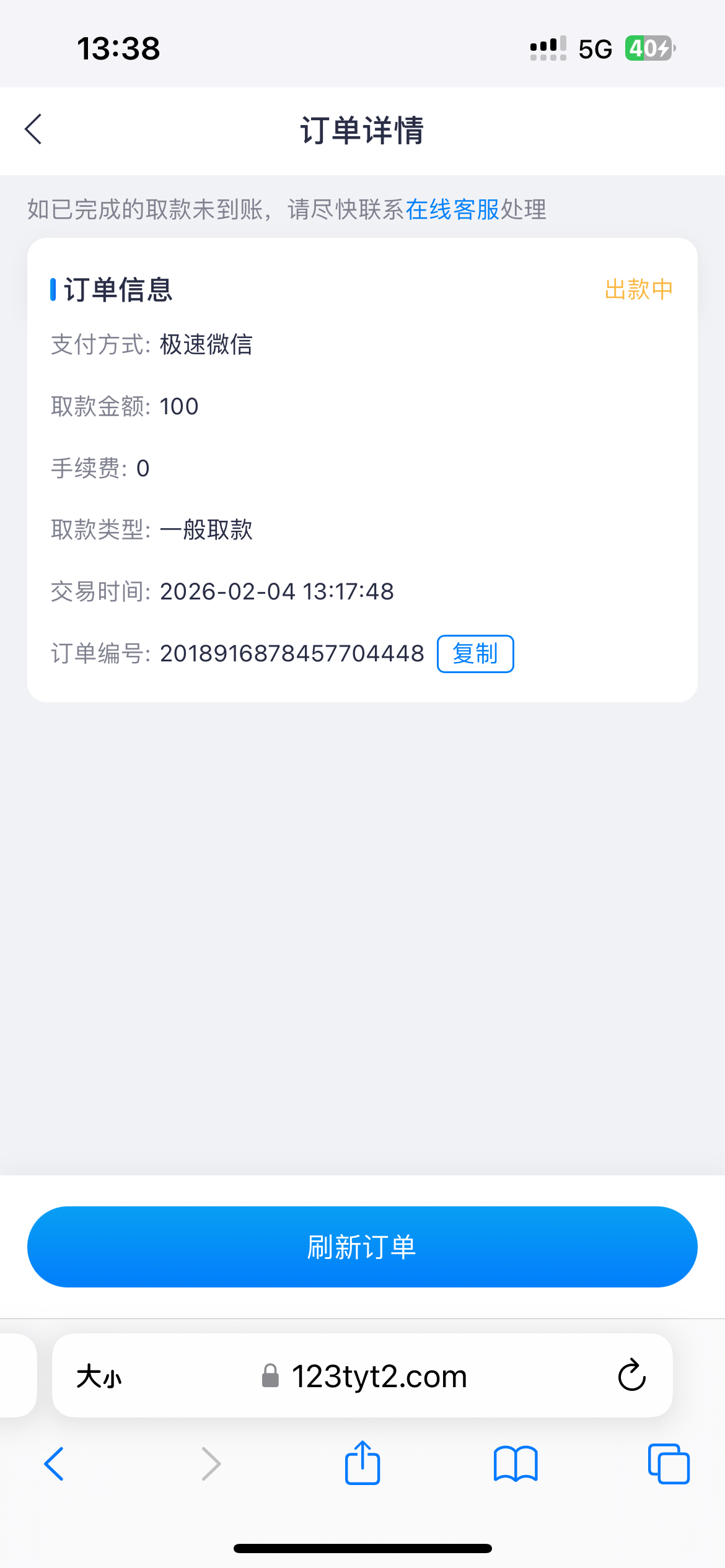This screenshot has height=1568, width=725.
Task: Tap the reload icon to refresh the page
Action: [630, 1376]
